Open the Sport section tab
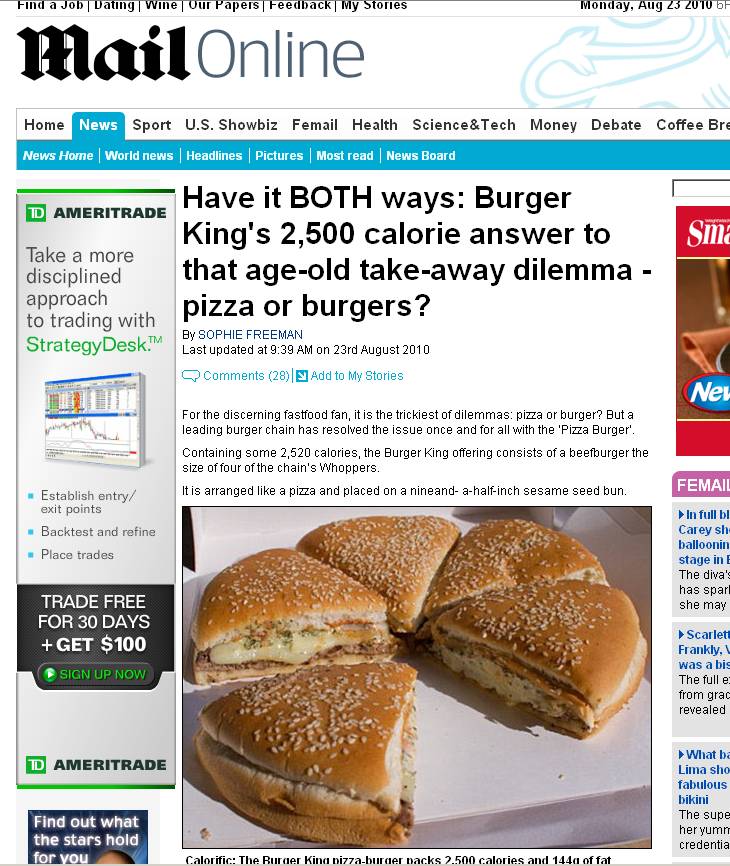 point(151,125)
